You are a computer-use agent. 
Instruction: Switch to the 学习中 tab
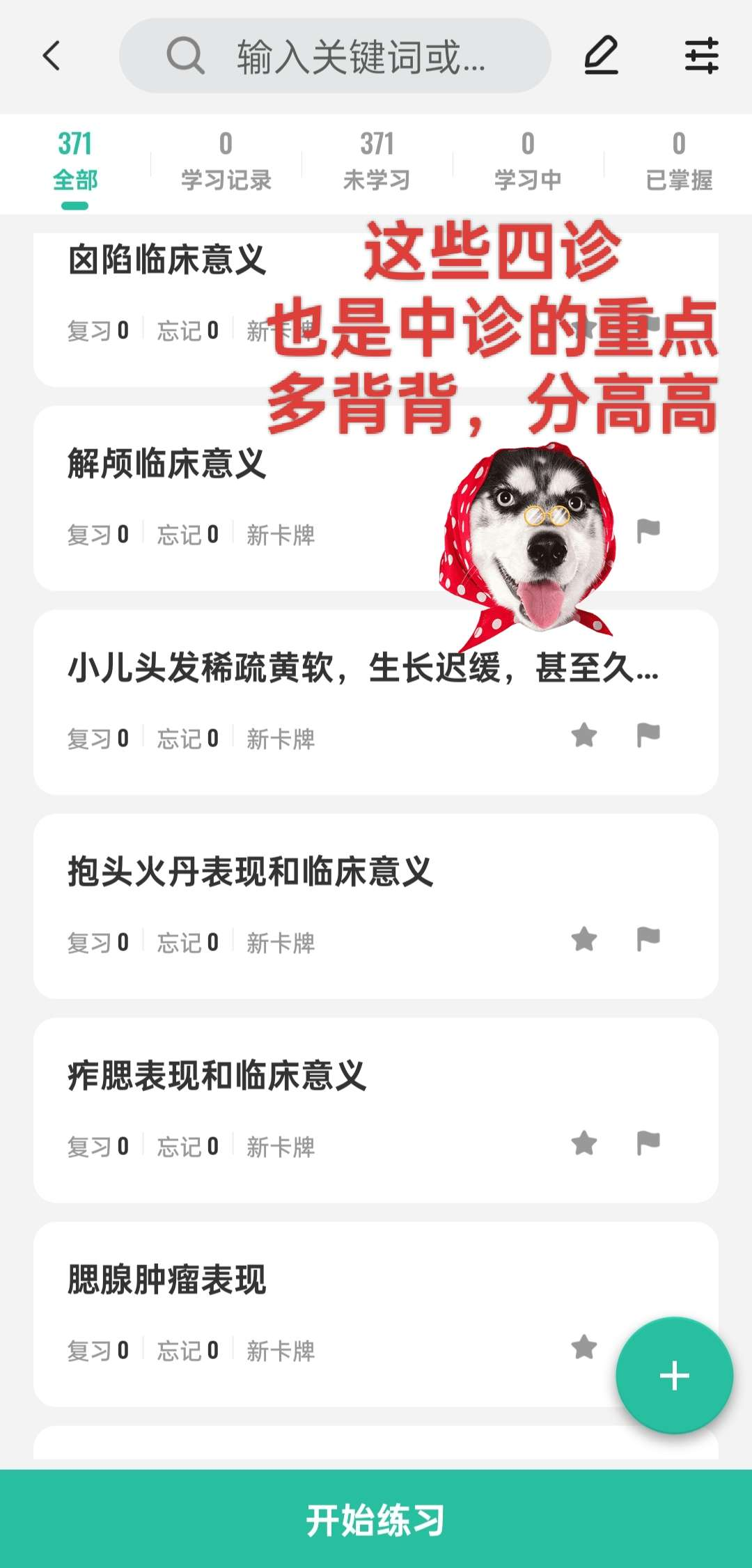click(x=528, y=162)
